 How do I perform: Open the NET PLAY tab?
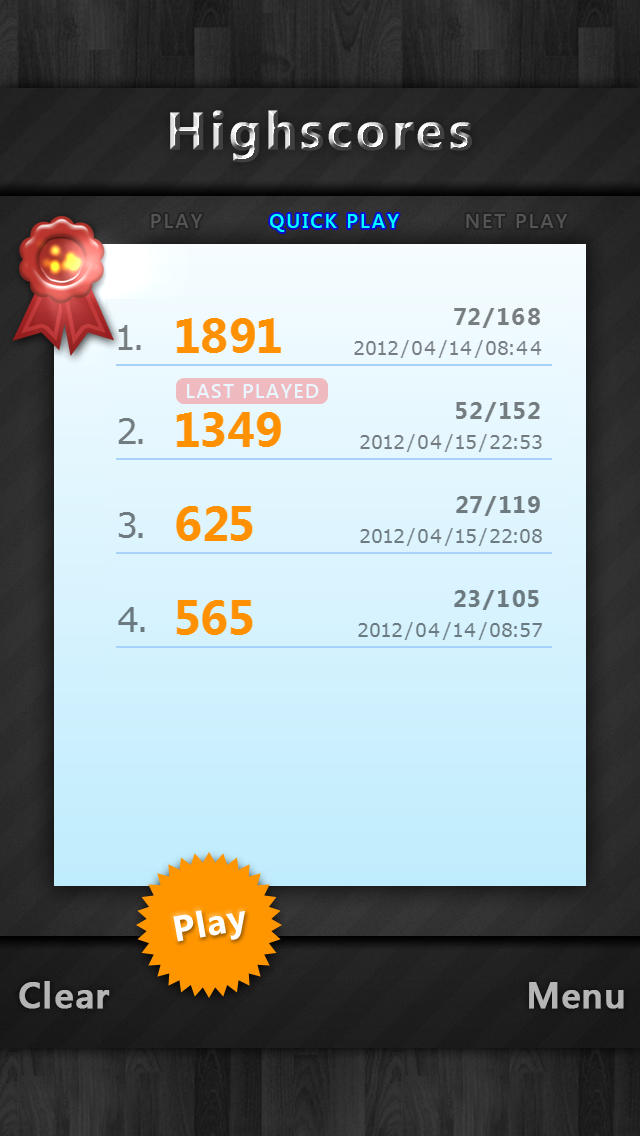516,221
